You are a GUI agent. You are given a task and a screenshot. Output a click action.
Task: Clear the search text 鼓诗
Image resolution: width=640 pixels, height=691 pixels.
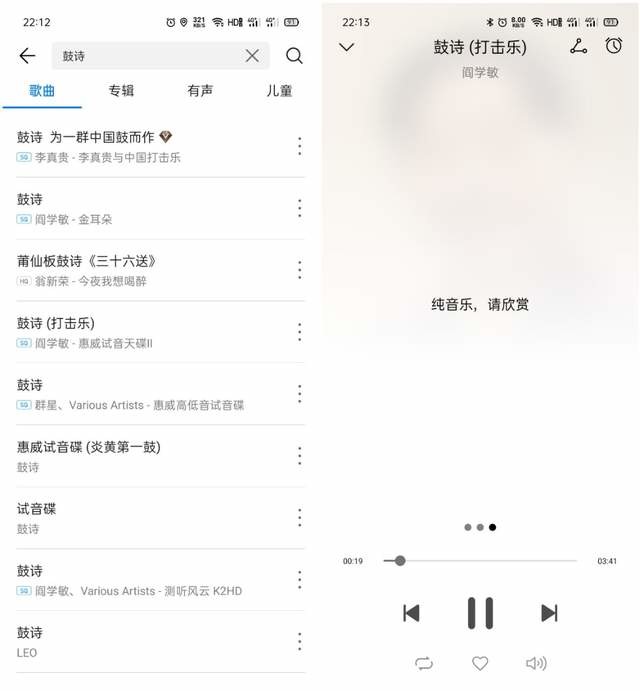252,56
